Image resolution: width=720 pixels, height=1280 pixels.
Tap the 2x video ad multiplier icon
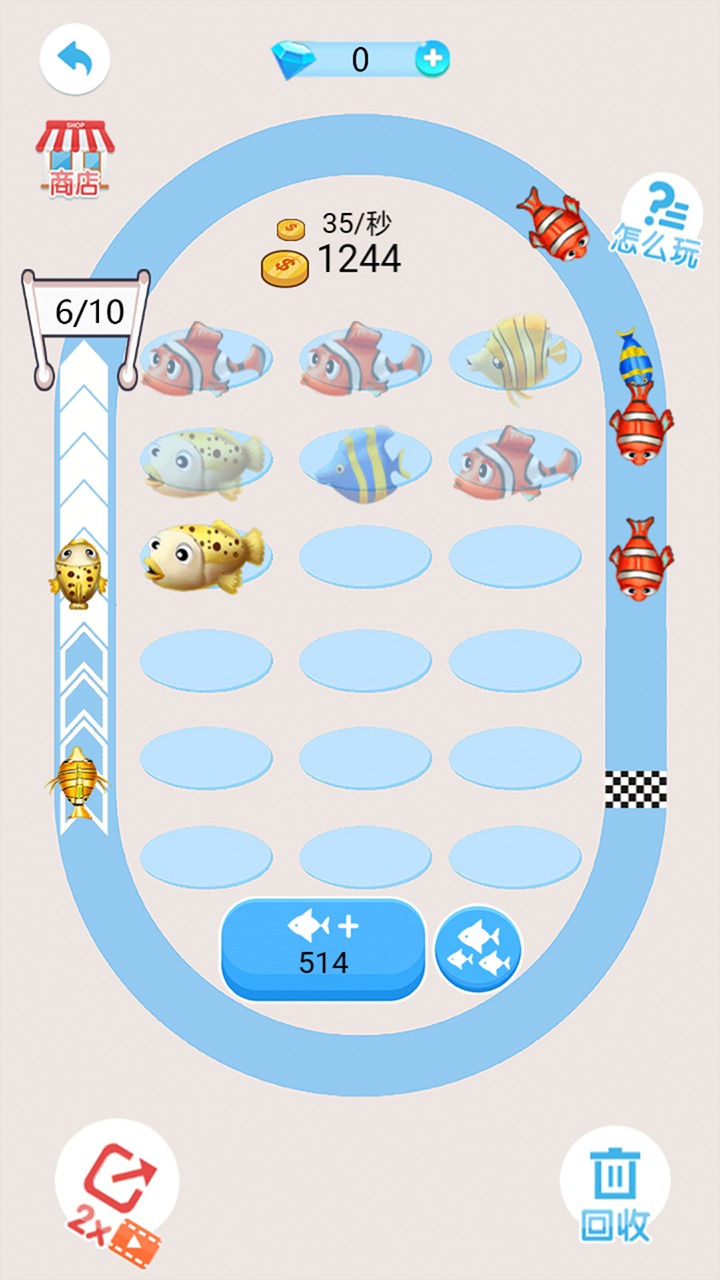(x=112, y=1180)
